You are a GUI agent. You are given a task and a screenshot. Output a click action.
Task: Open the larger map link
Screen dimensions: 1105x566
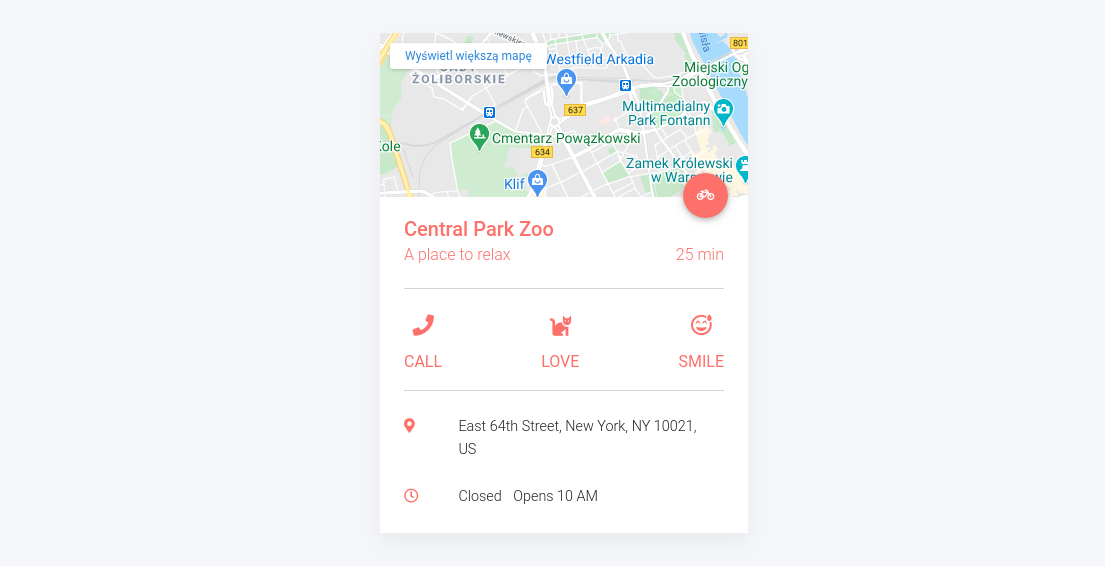point(468,56)
